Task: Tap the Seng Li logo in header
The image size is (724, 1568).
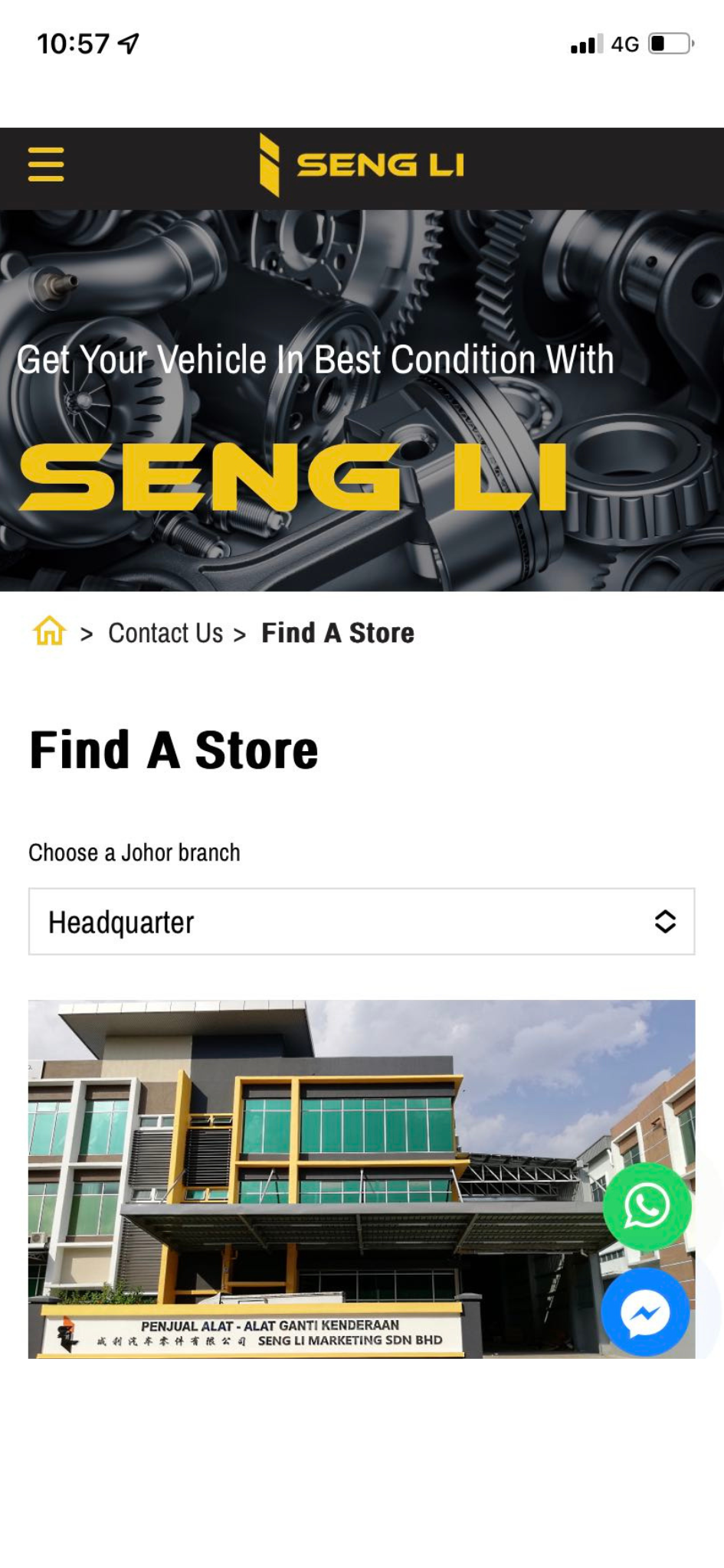Action: (x=362, y=165)
